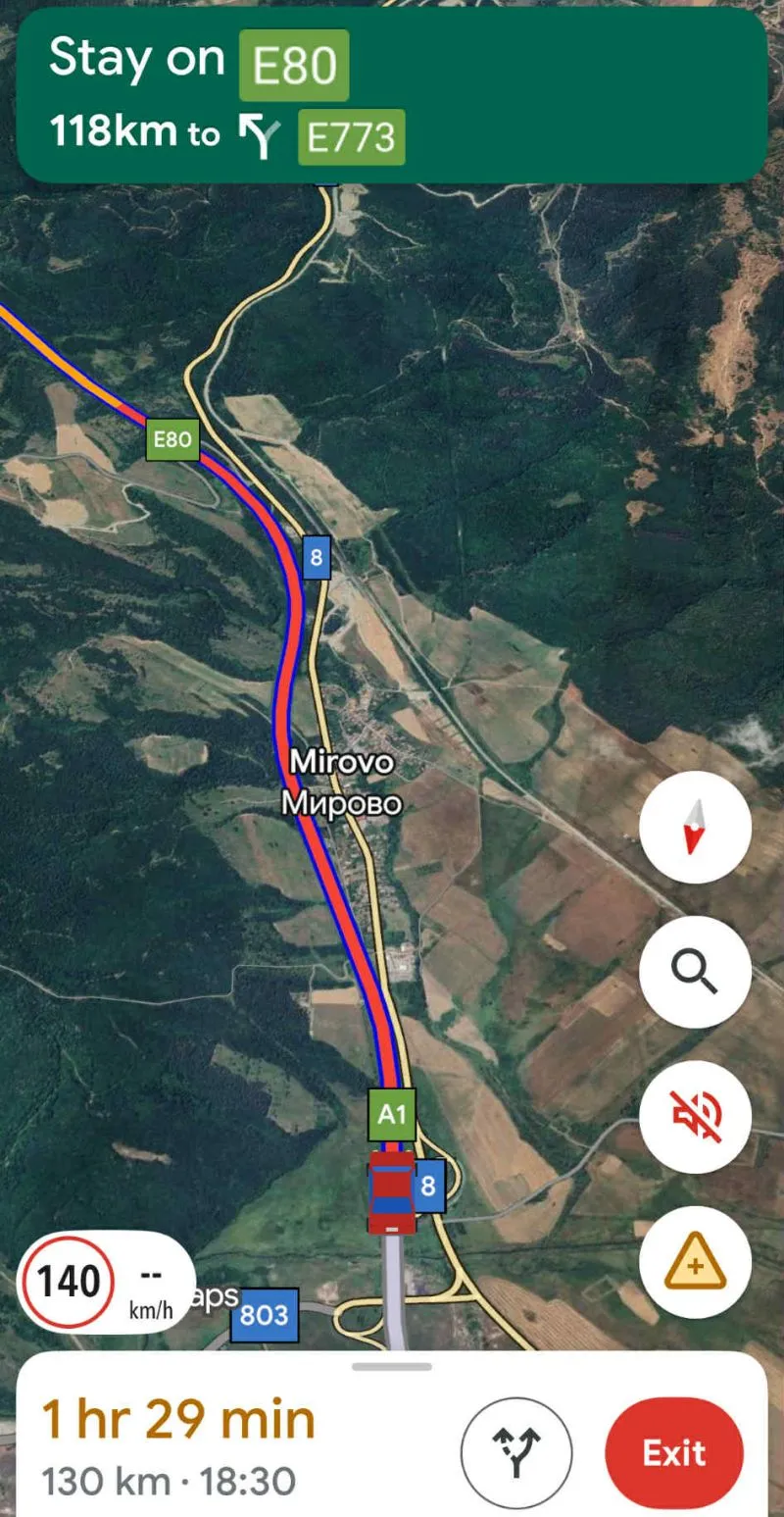Screen dimensions: 784x1517
Task: Show alternate routes
Action: (x=515, y=1452)
